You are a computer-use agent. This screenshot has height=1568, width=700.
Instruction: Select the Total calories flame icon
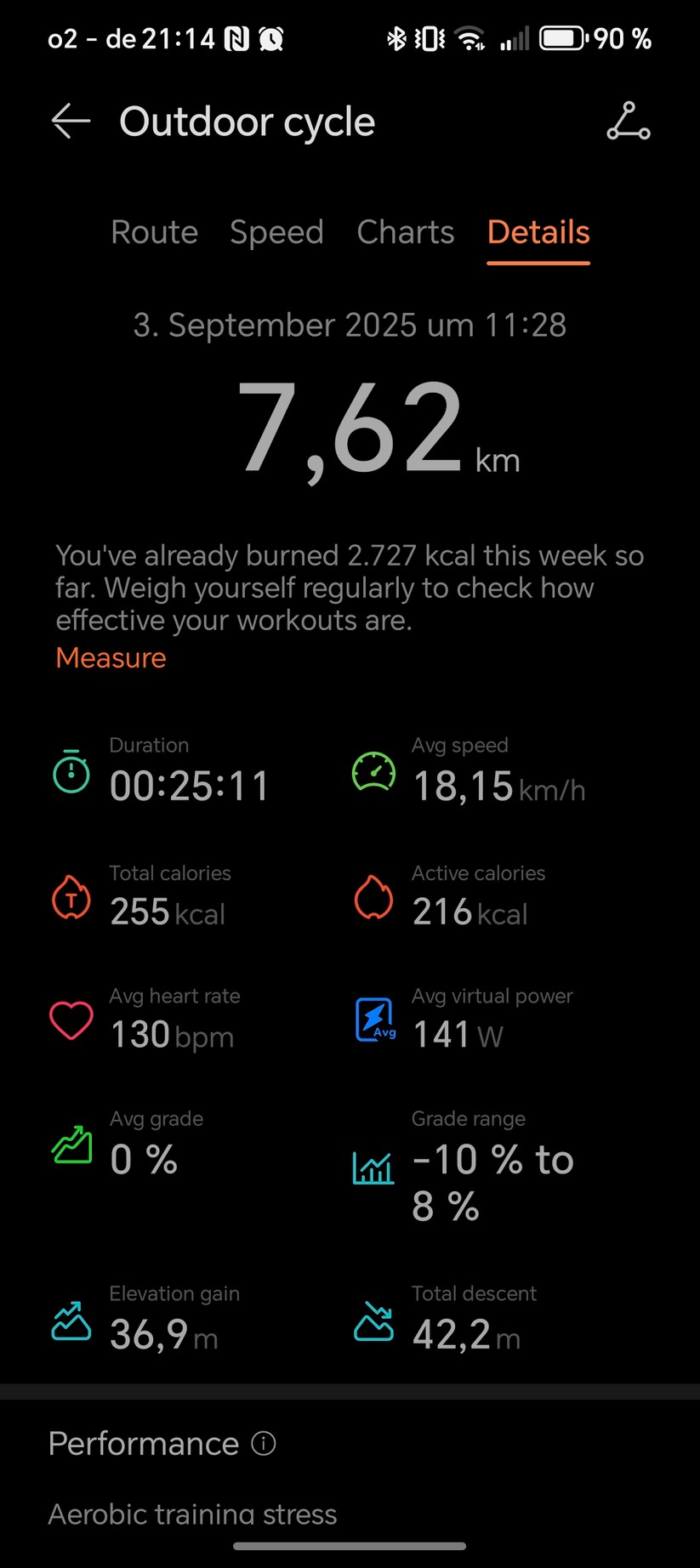pos(71,897)
